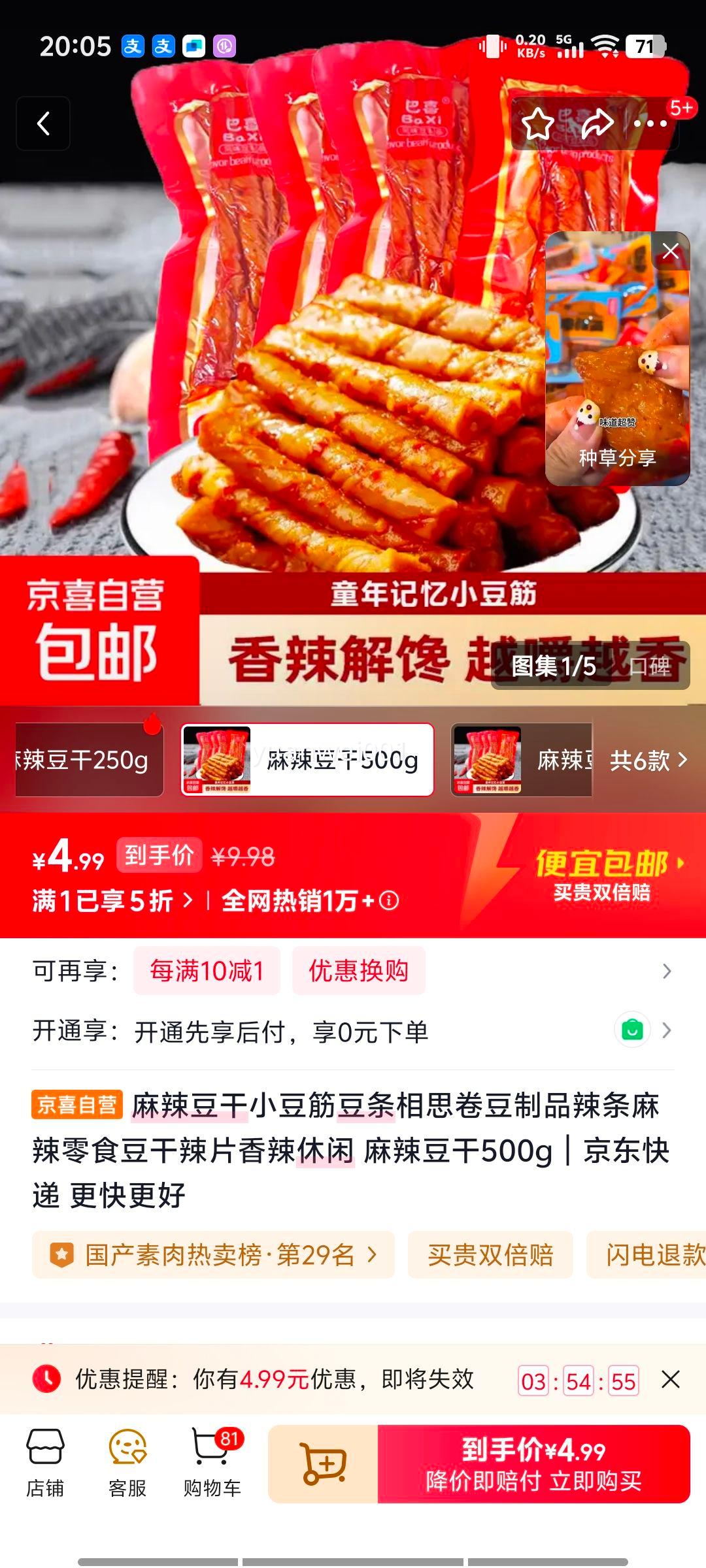
Task: Click the back arrow at top left
Action: coord(43,124)
